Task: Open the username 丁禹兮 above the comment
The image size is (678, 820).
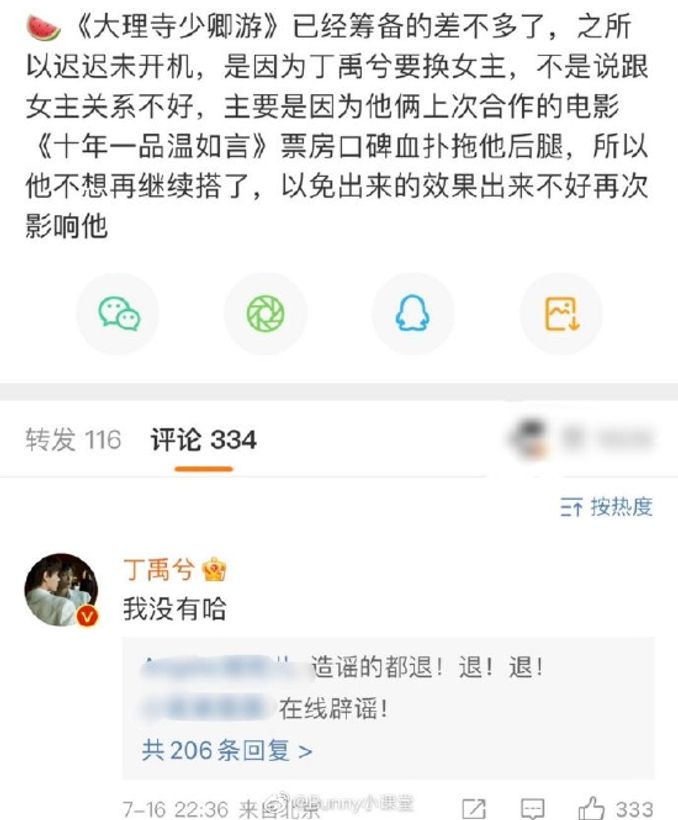Action: (x=160, y=570)
